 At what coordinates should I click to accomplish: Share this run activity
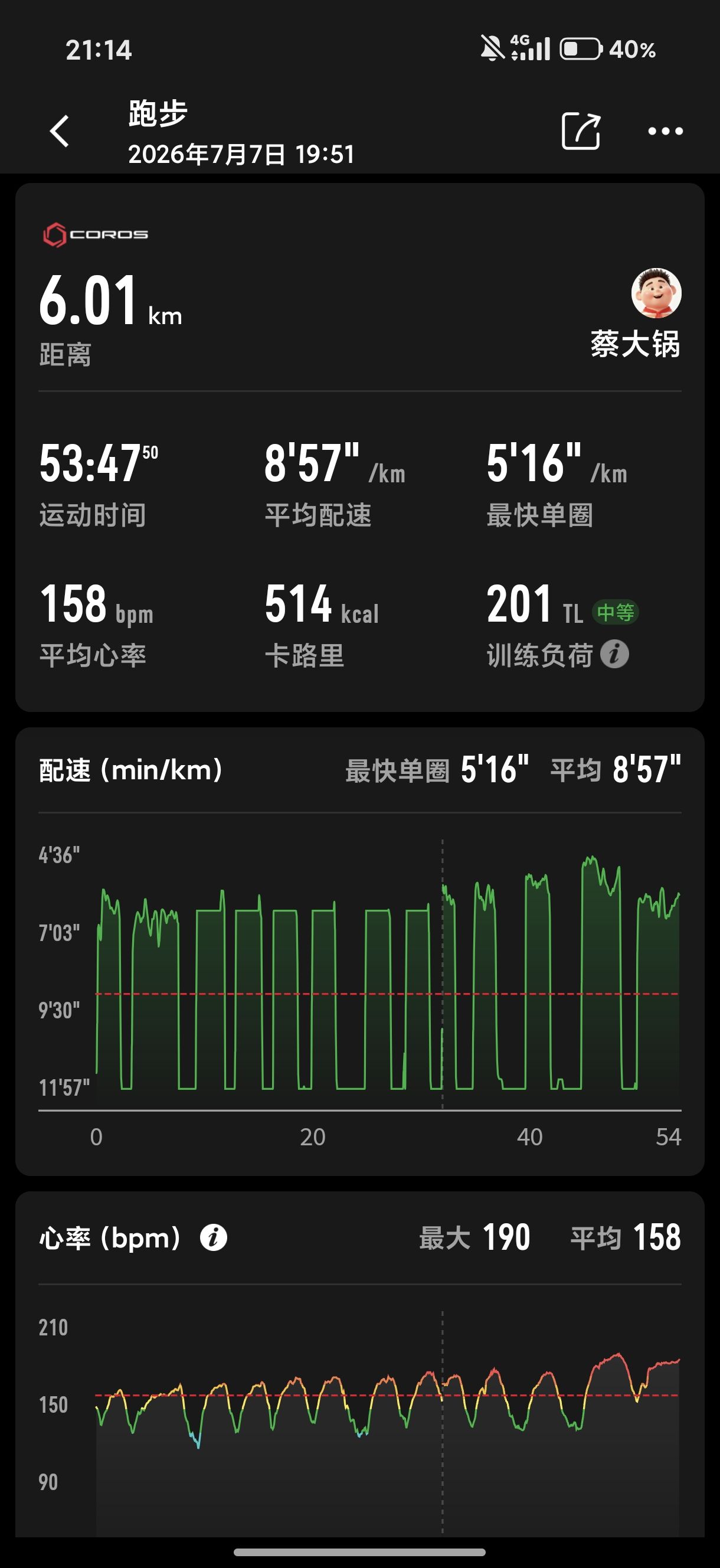[x=581, y=130]
